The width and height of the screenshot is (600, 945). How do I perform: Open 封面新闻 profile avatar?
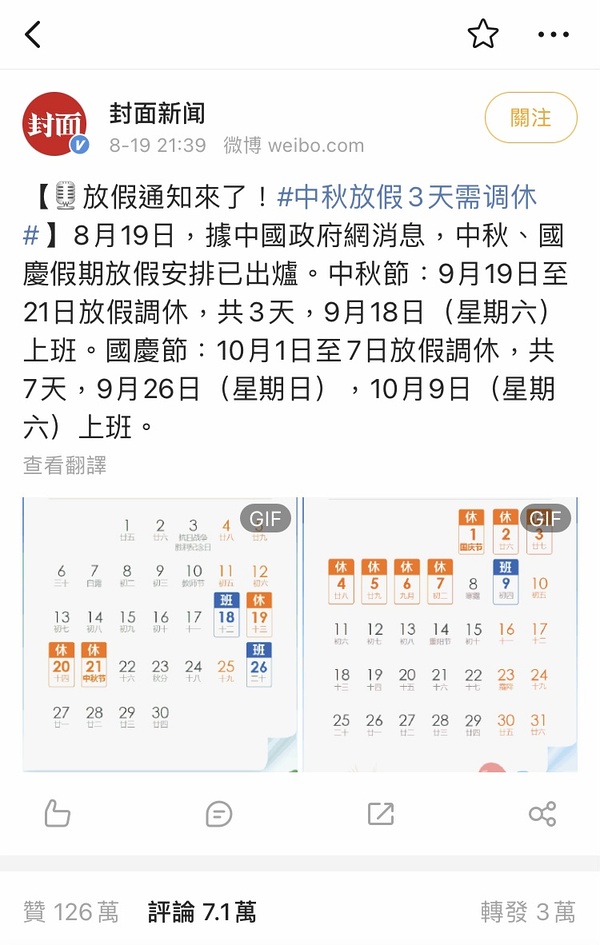55,124
